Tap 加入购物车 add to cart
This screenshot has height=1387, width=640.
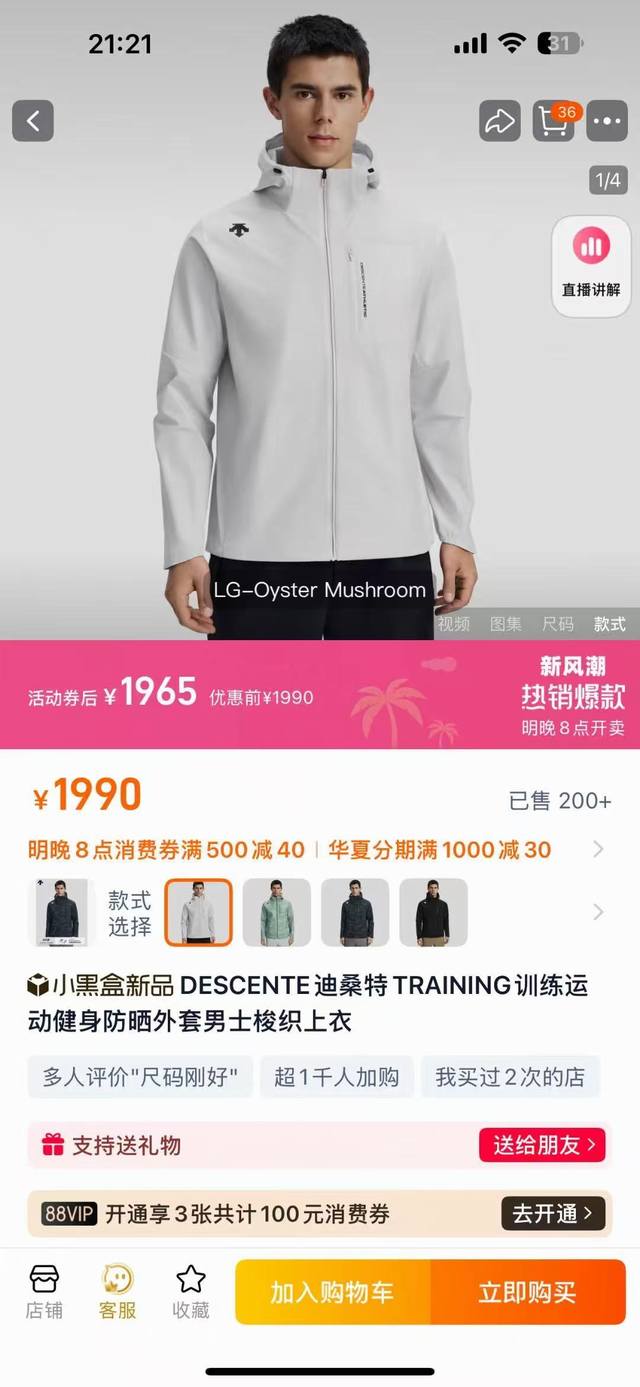pos(332,1292)
